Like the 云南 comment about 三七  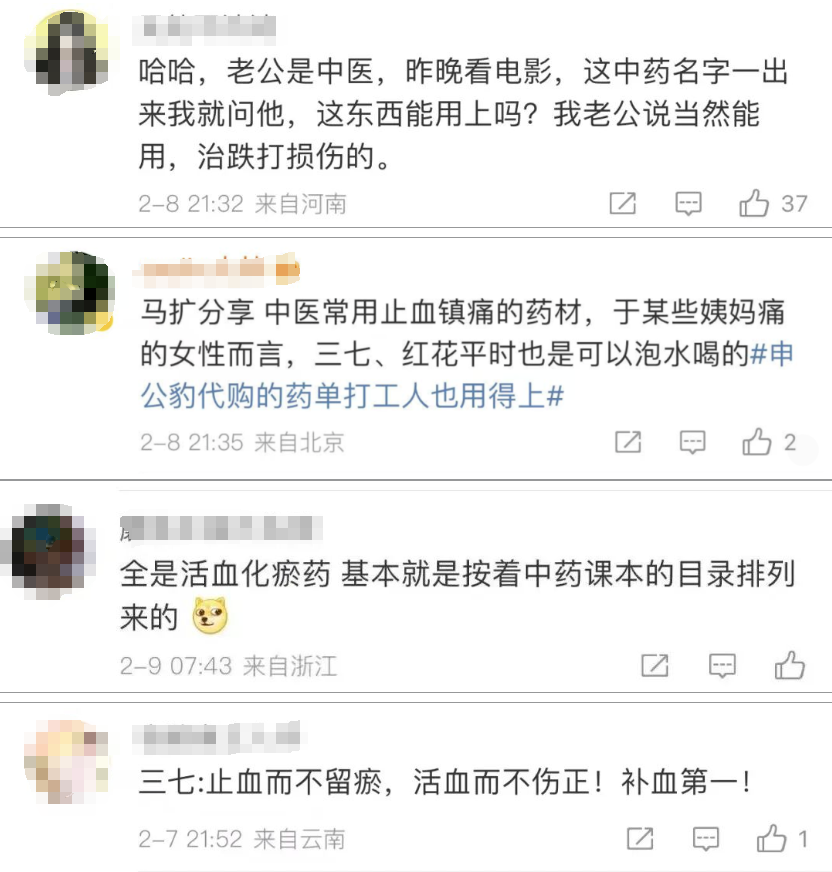772,839
